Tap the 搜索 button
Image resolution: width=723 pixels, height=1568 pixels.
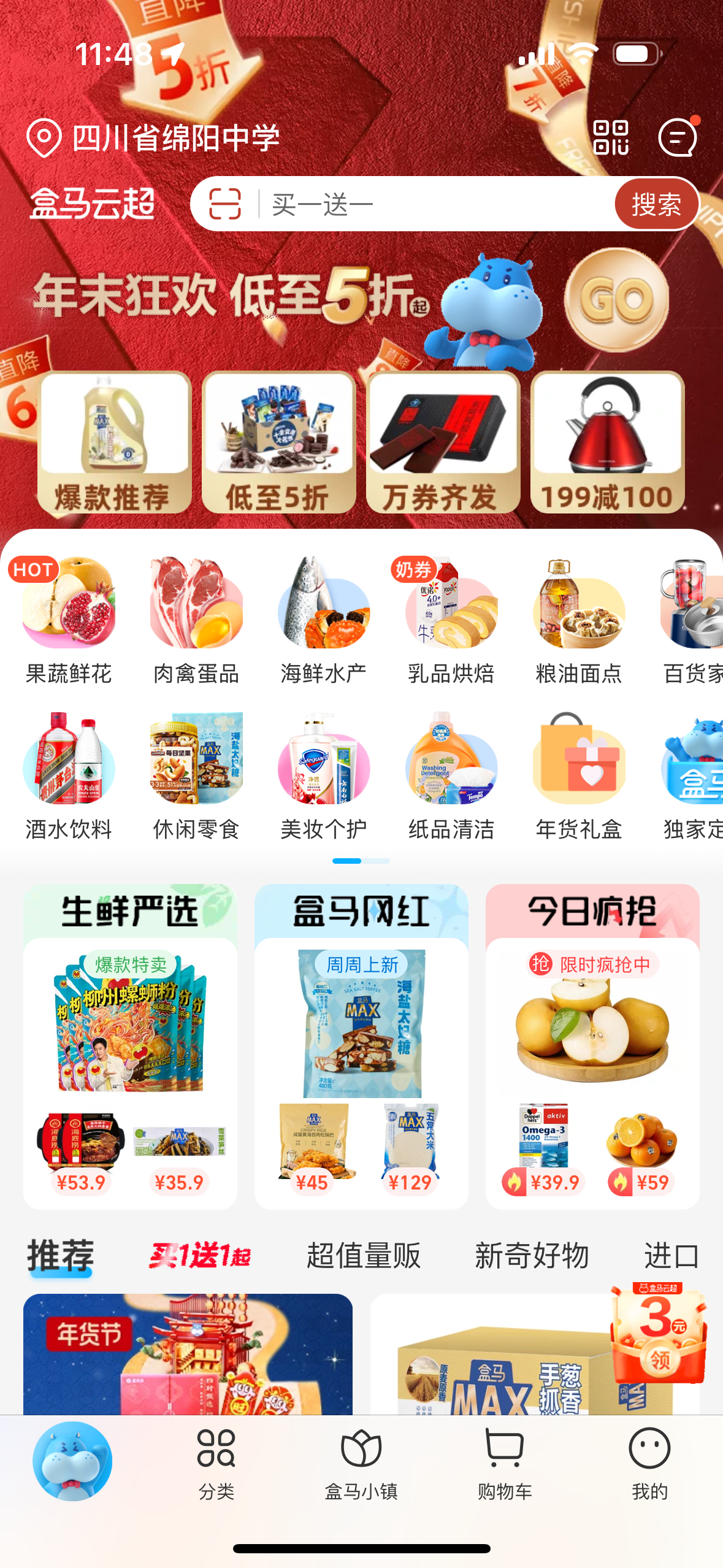656,204
